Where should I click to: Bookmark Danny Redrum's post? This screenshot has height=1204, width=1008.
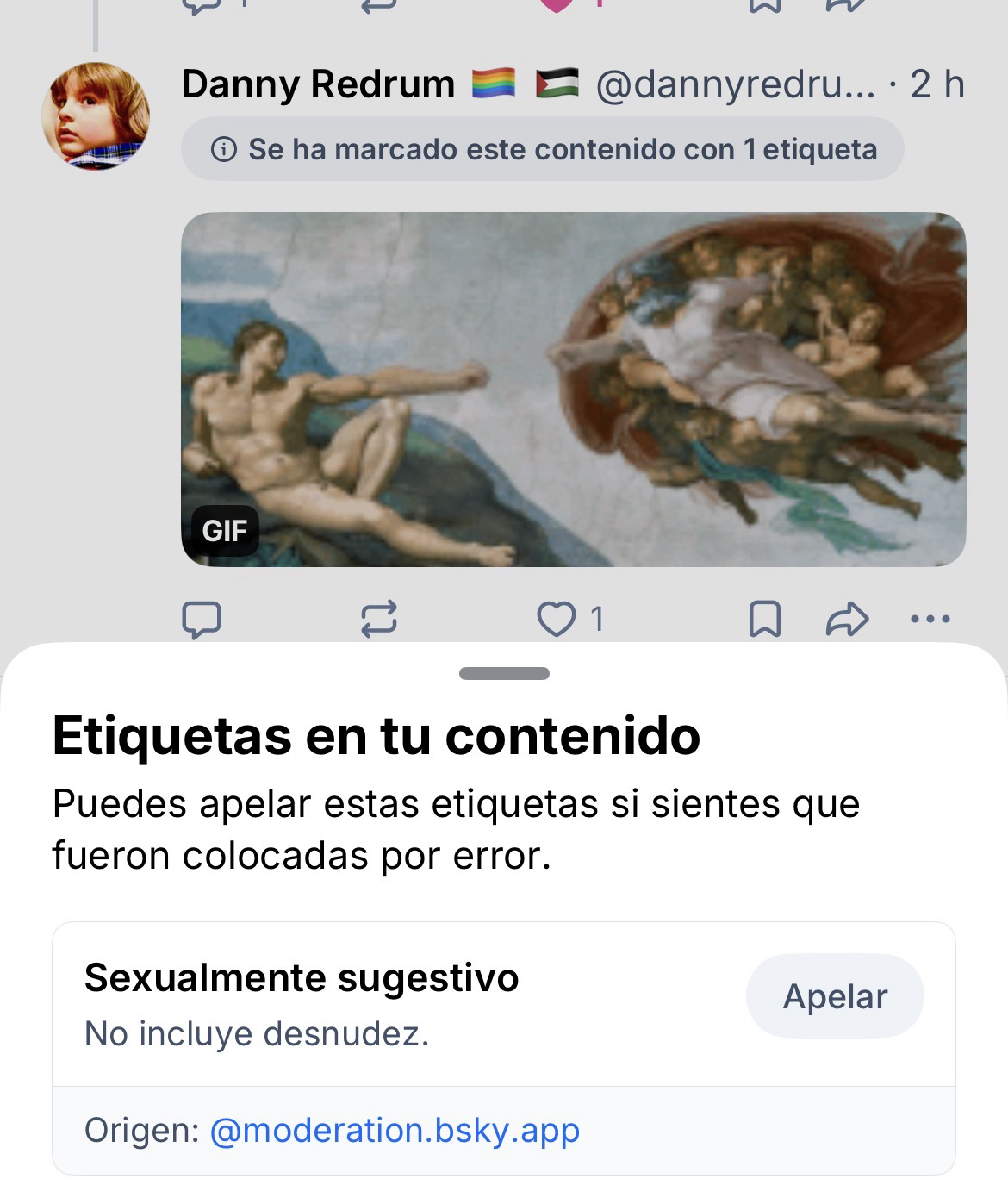[x=764, y=619]
